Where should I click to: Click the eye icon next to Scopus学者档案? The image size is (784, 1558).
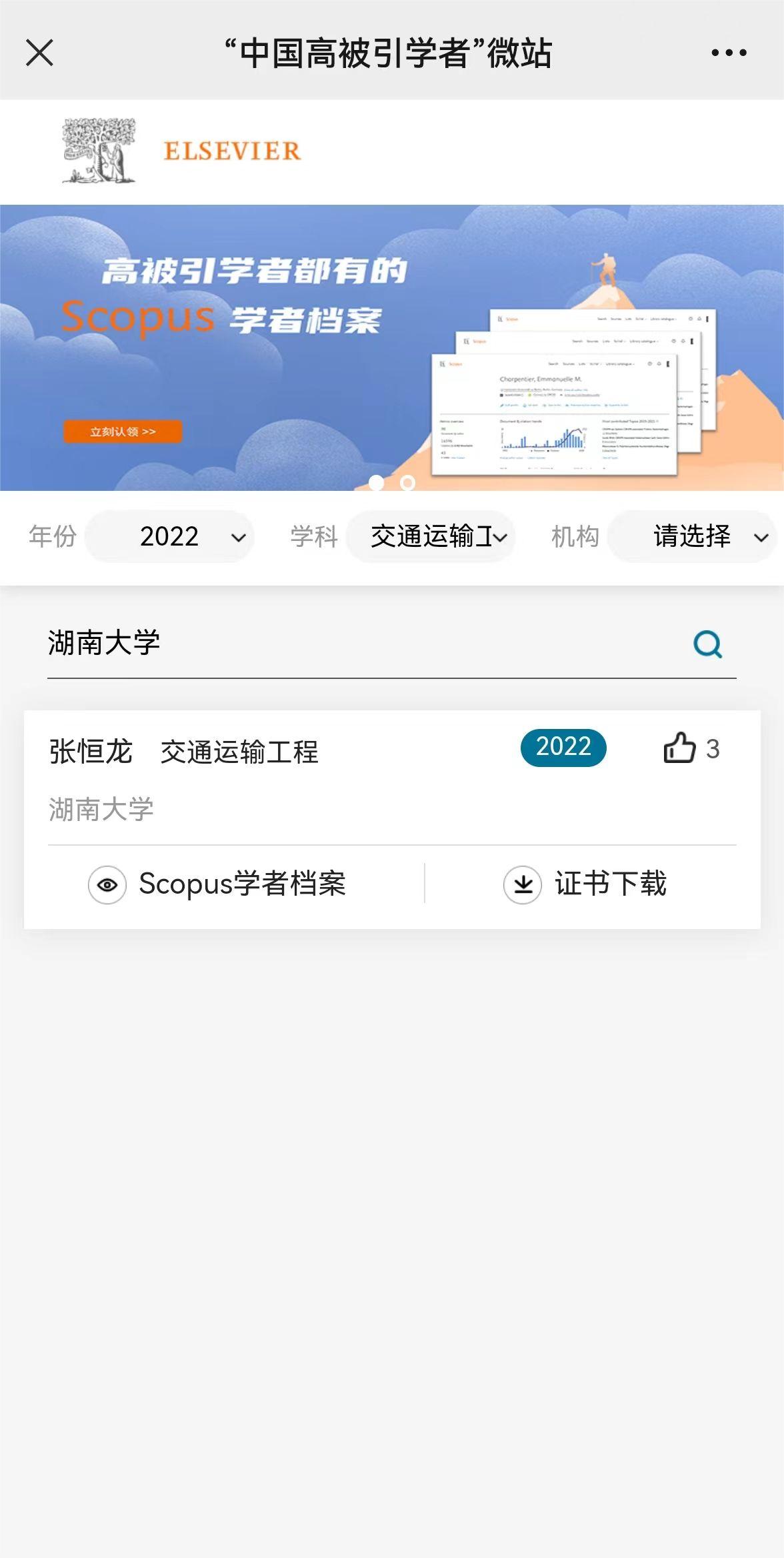pos(107,885)
